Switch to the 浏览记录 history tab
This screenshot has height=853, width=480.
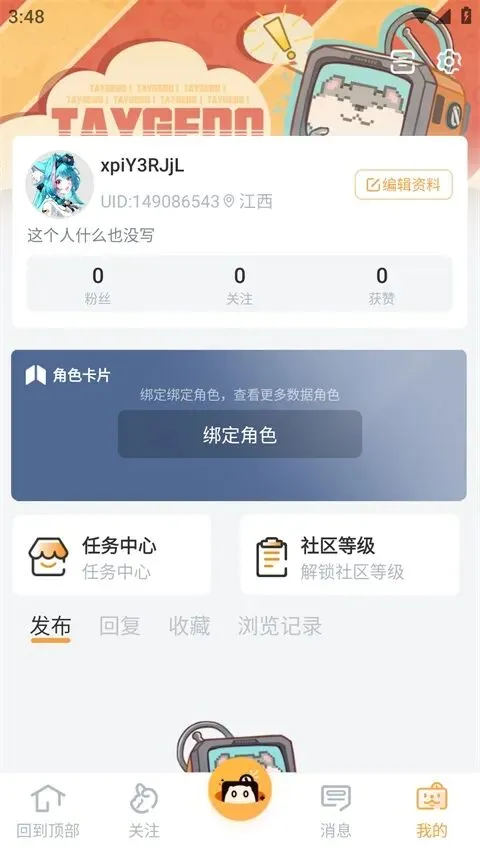coord(280,627)
